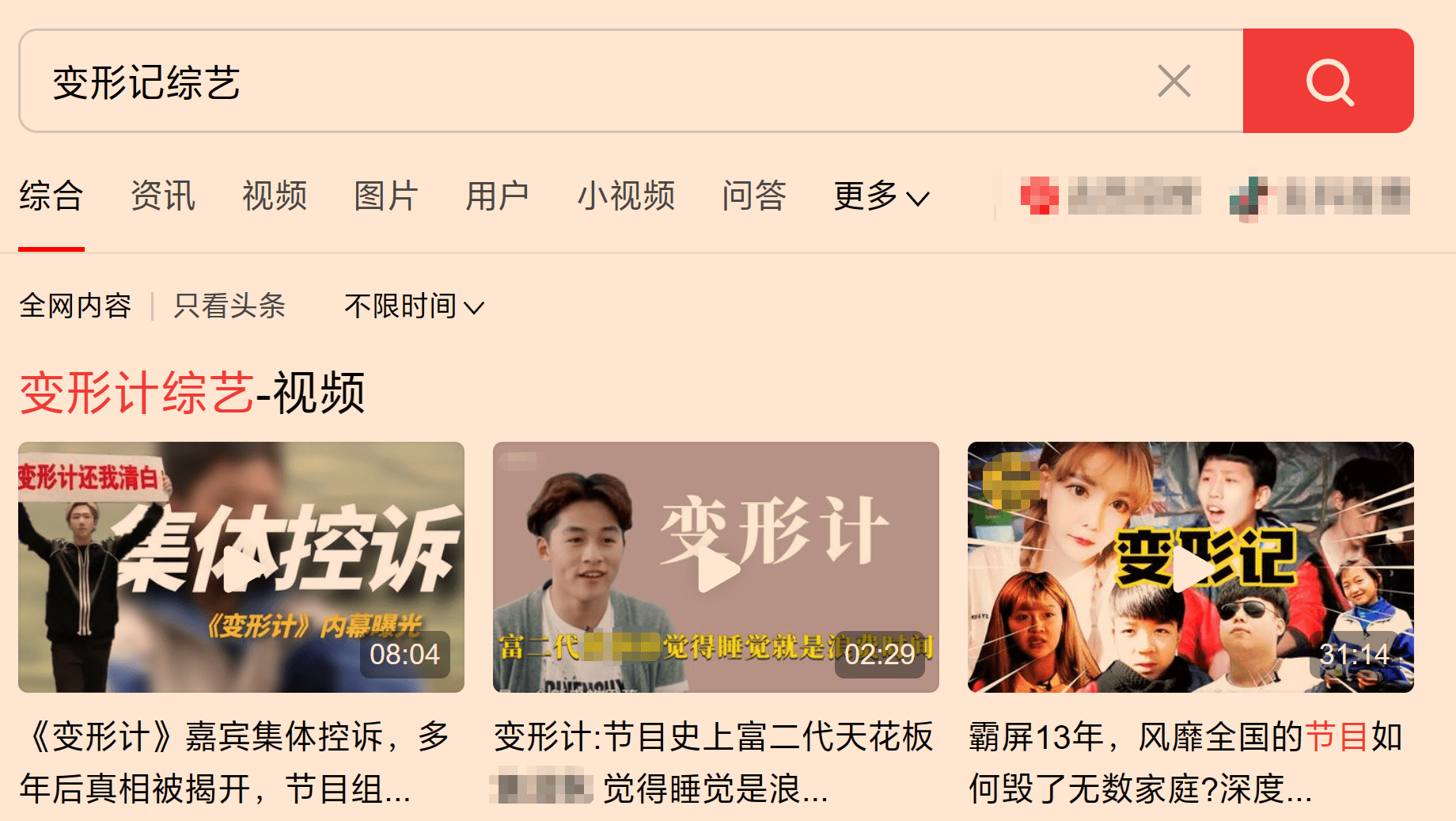This screenshot has height=821, width=1456.
Task: Select the 只看头条 filter
Action: click(229, 306)
